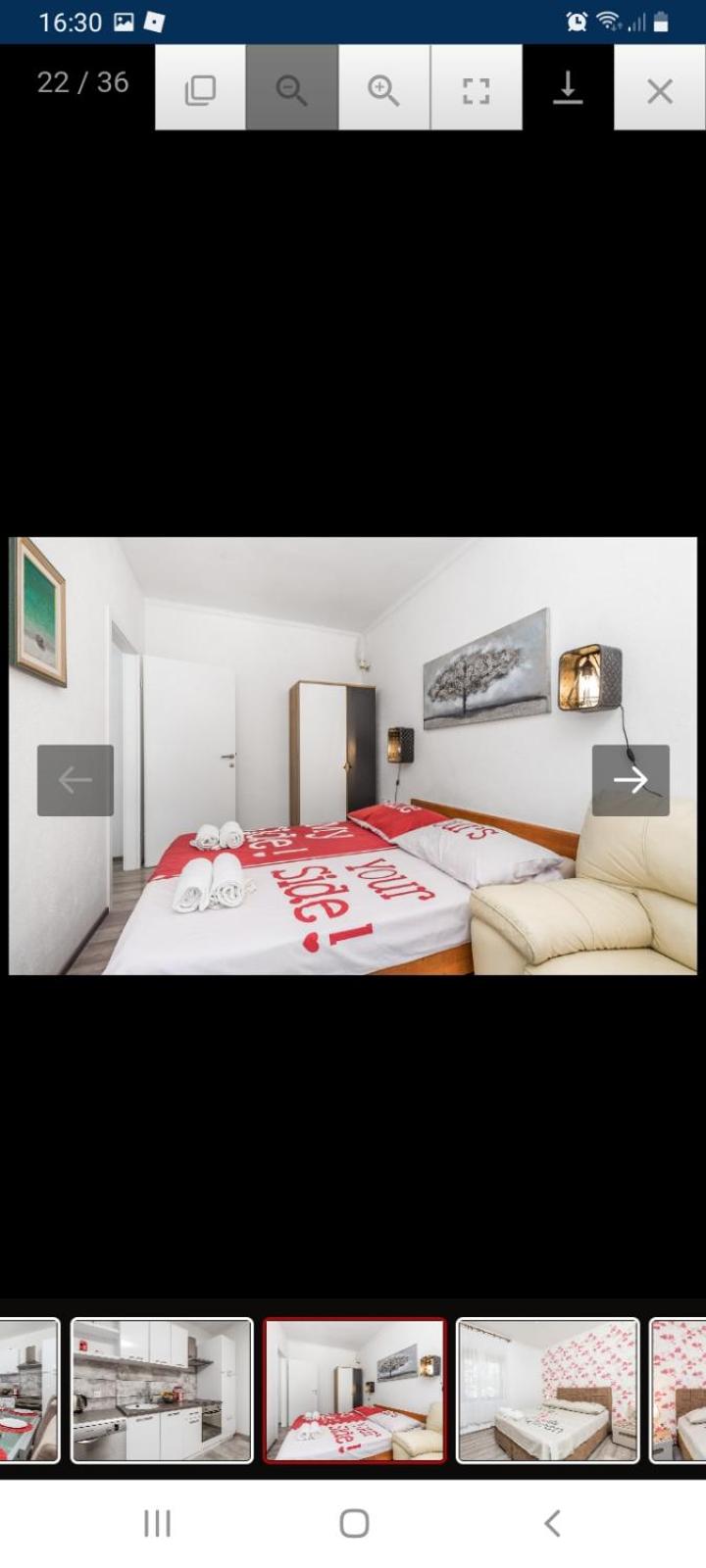Zoom in on the photo
The height and width of the screenshot is (1568, 706).
(384, 88)
